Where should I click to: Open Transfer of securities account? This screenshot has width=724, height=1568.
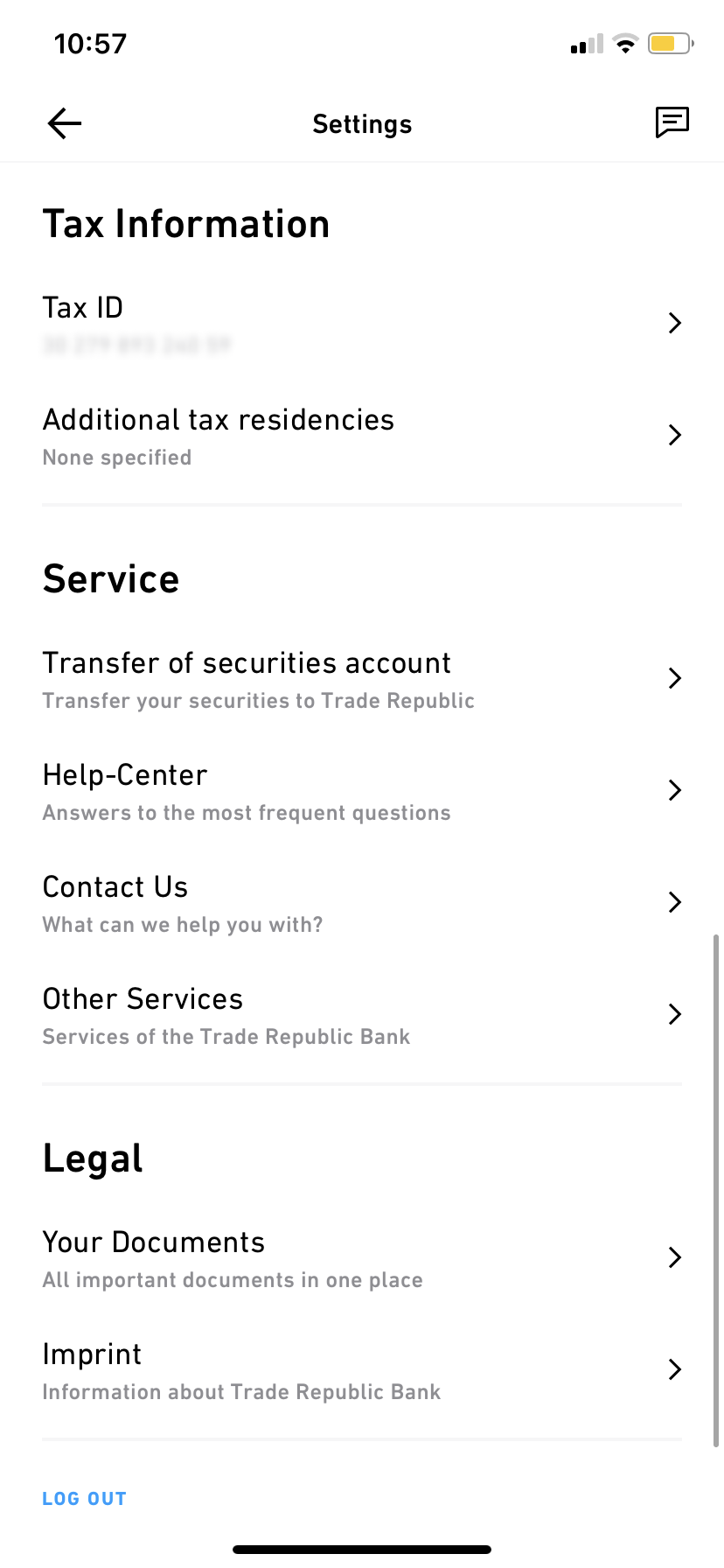pyautogui.click(x=247, y=663)
